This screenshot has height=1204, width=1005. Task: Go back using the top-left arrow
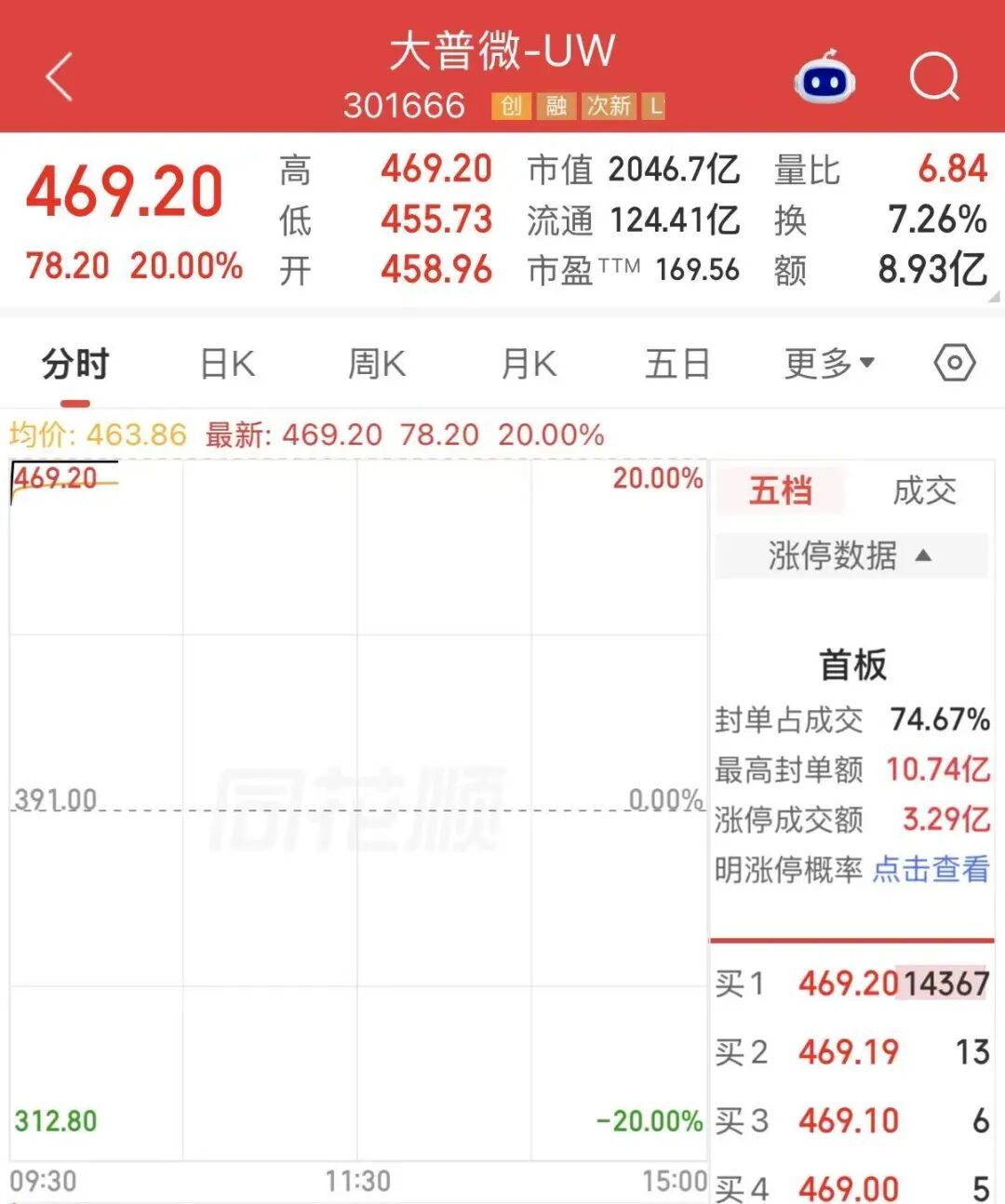click(59, 76)
